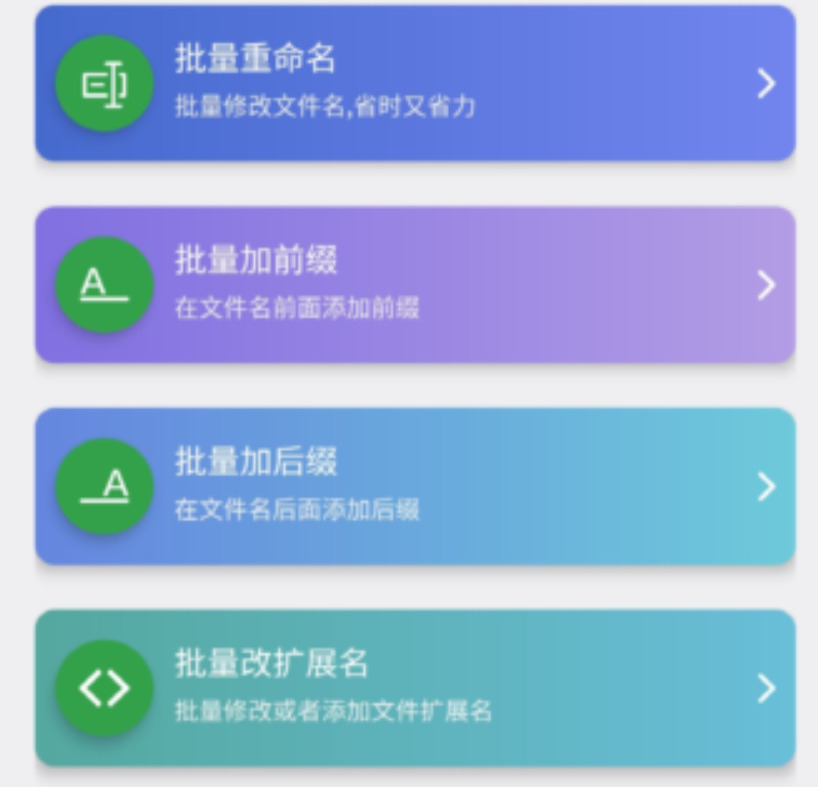This screenshot has width=818, height=787.
Task: Choose 批量改扩展名 change extension card
Action: click(415, 688)
